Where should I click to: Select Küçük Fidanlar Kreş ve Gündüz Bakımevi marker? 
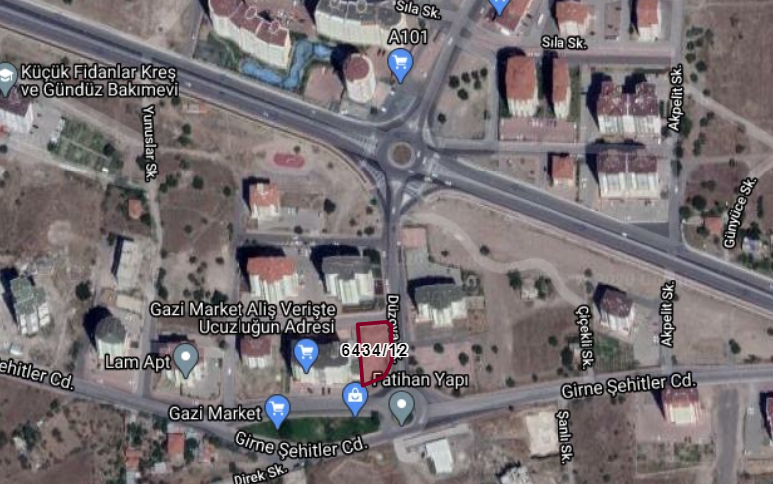[x=7, y=76]
